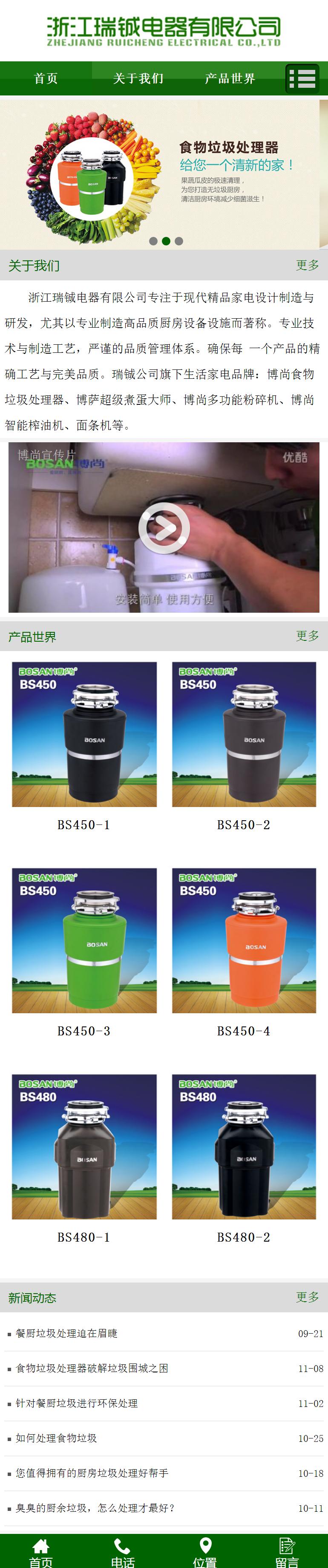The image size is (328, 1568).
Task: Open news 如何处理食物垃圾
Action: (56, 1438)
